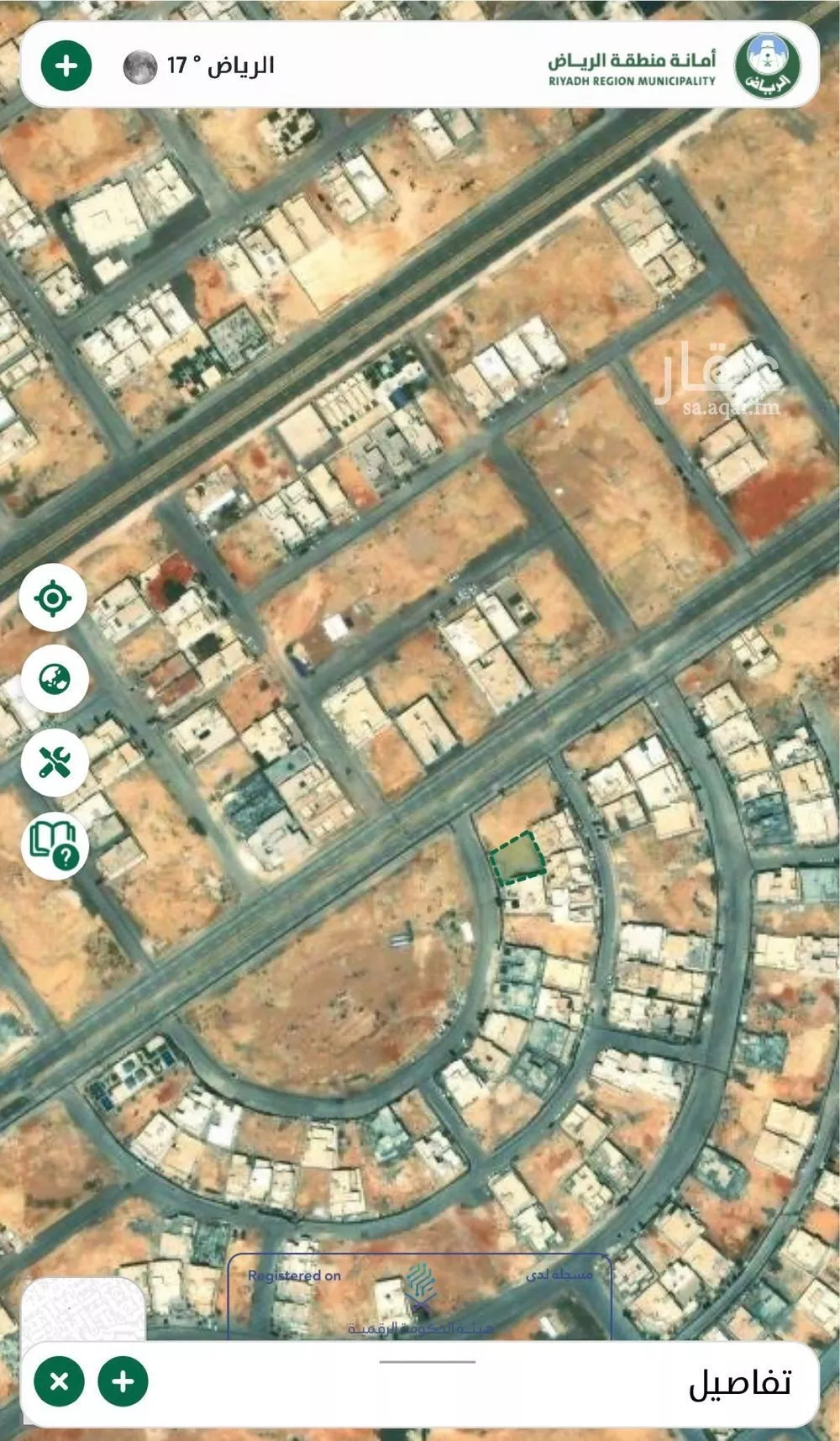Tap the green plus button in top bar

pos(66,66)
